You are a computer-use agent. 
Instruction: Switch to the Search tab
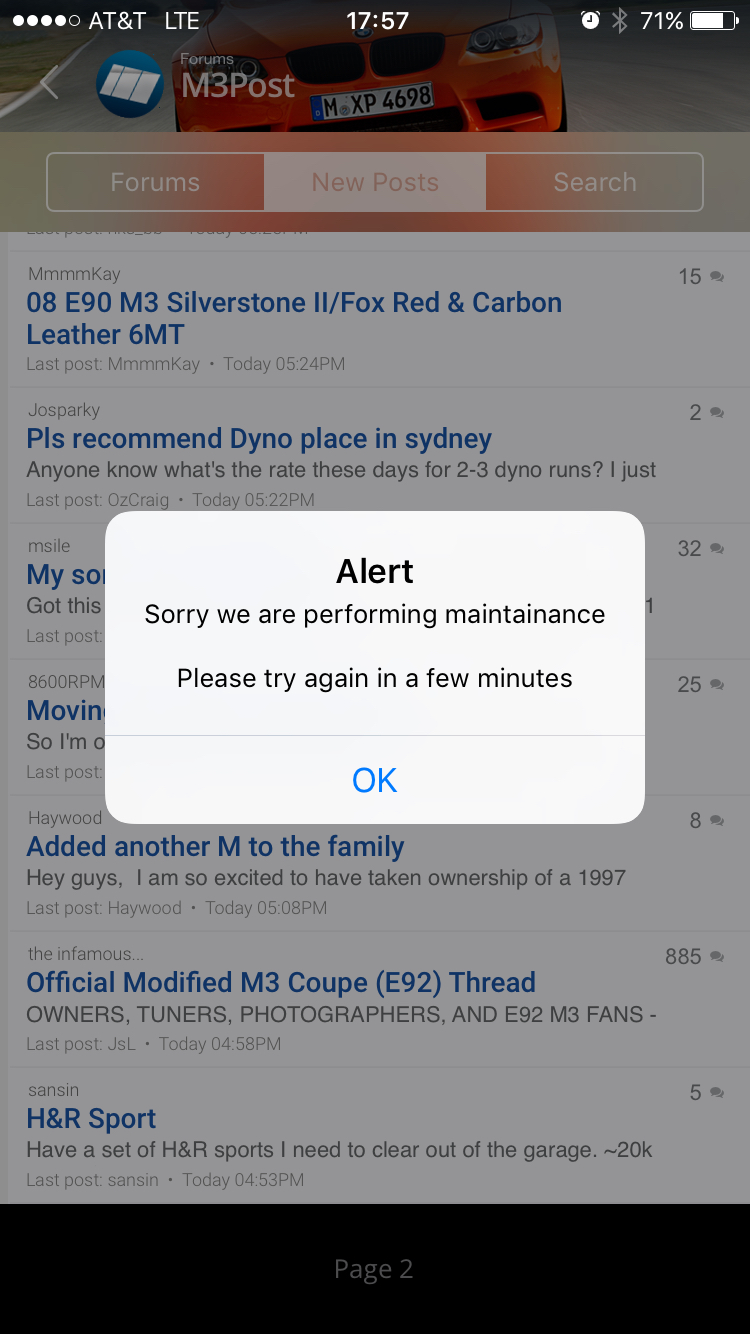click(x=595, y=182)
